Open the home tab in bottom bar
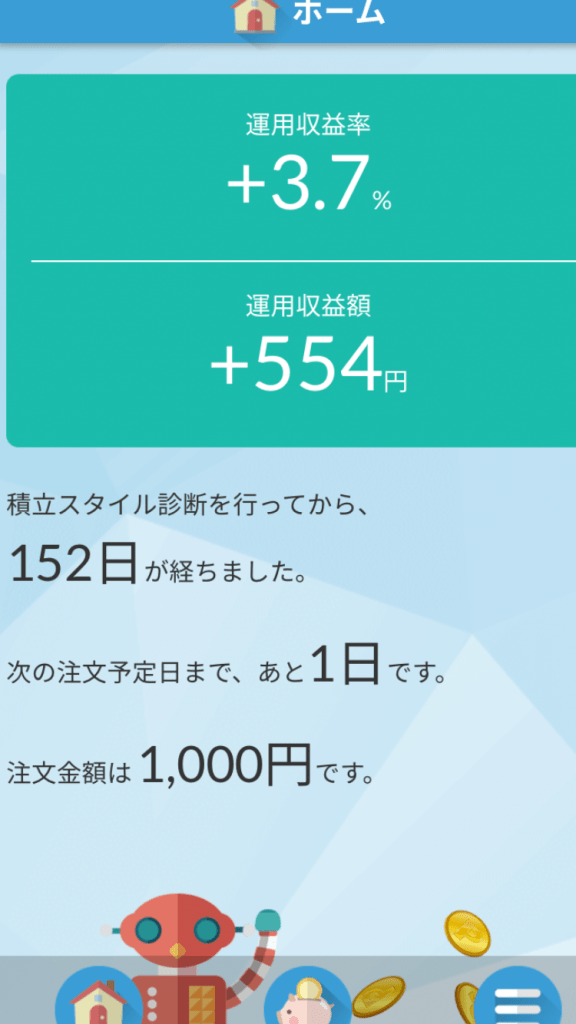Viewport: 576px width, 1024px height. (x=99, y=997)
